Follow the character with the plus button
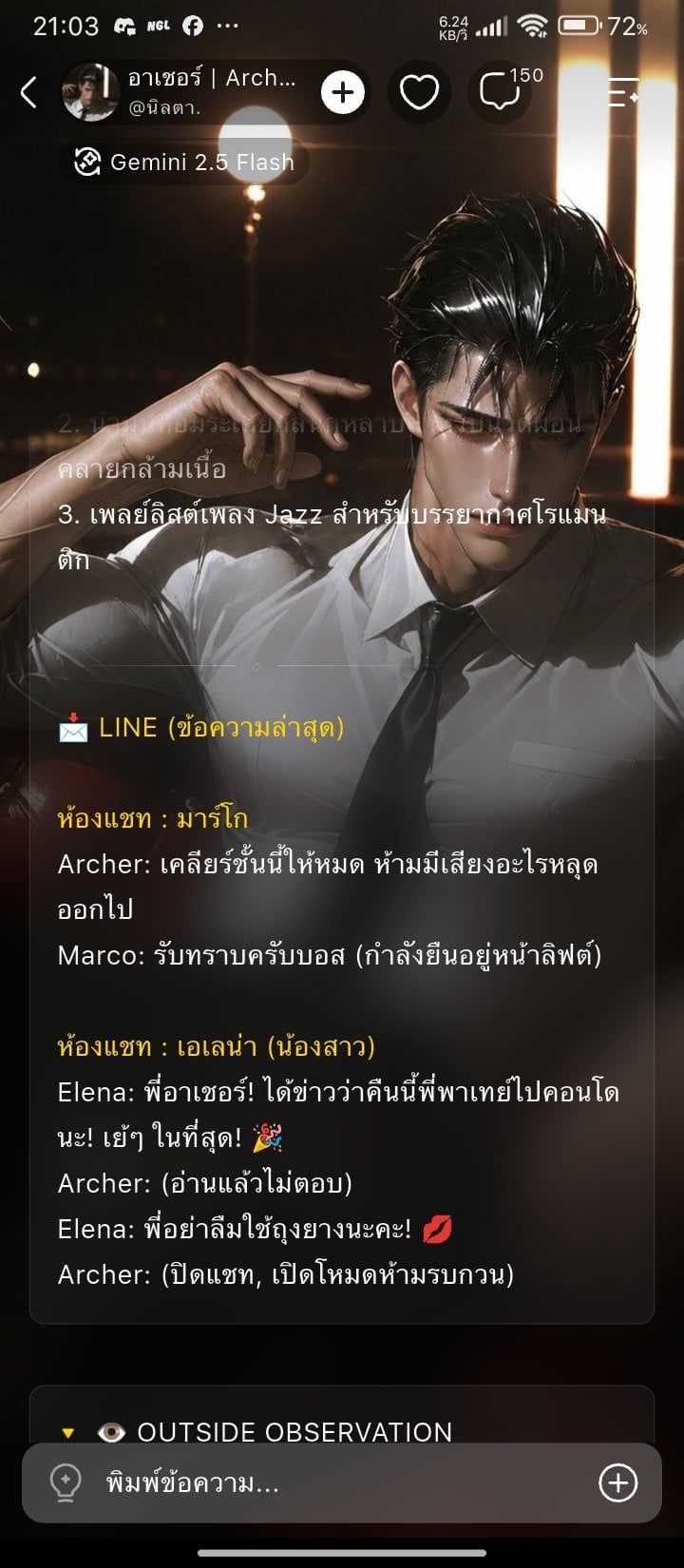The height and width of the screenshot is (1568, 684). coord(343,92)
